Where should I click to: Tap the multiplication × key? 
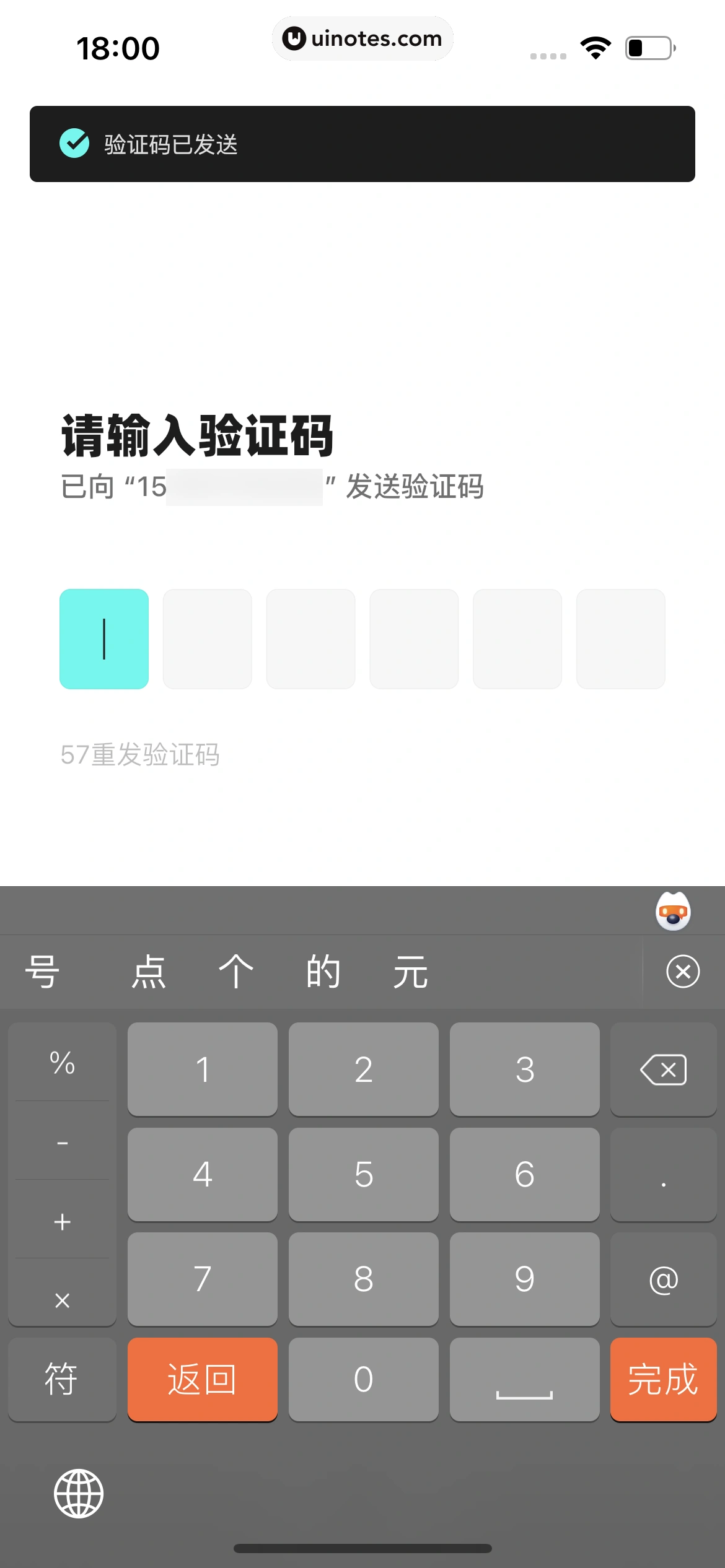61,1300
